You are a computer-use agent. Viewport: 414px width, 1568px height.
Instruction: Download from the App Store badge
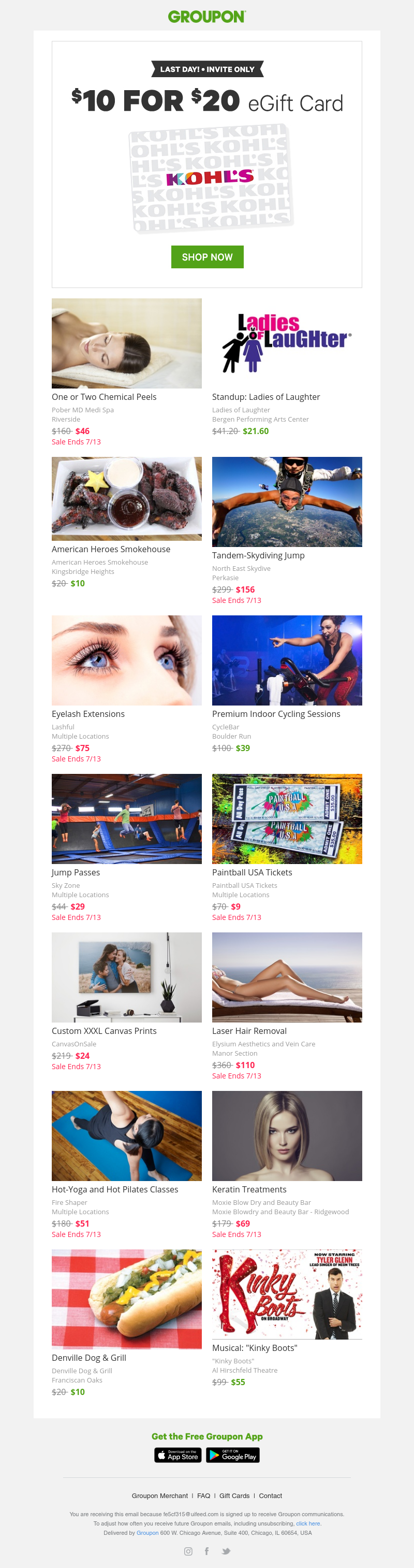(178, 1455)
